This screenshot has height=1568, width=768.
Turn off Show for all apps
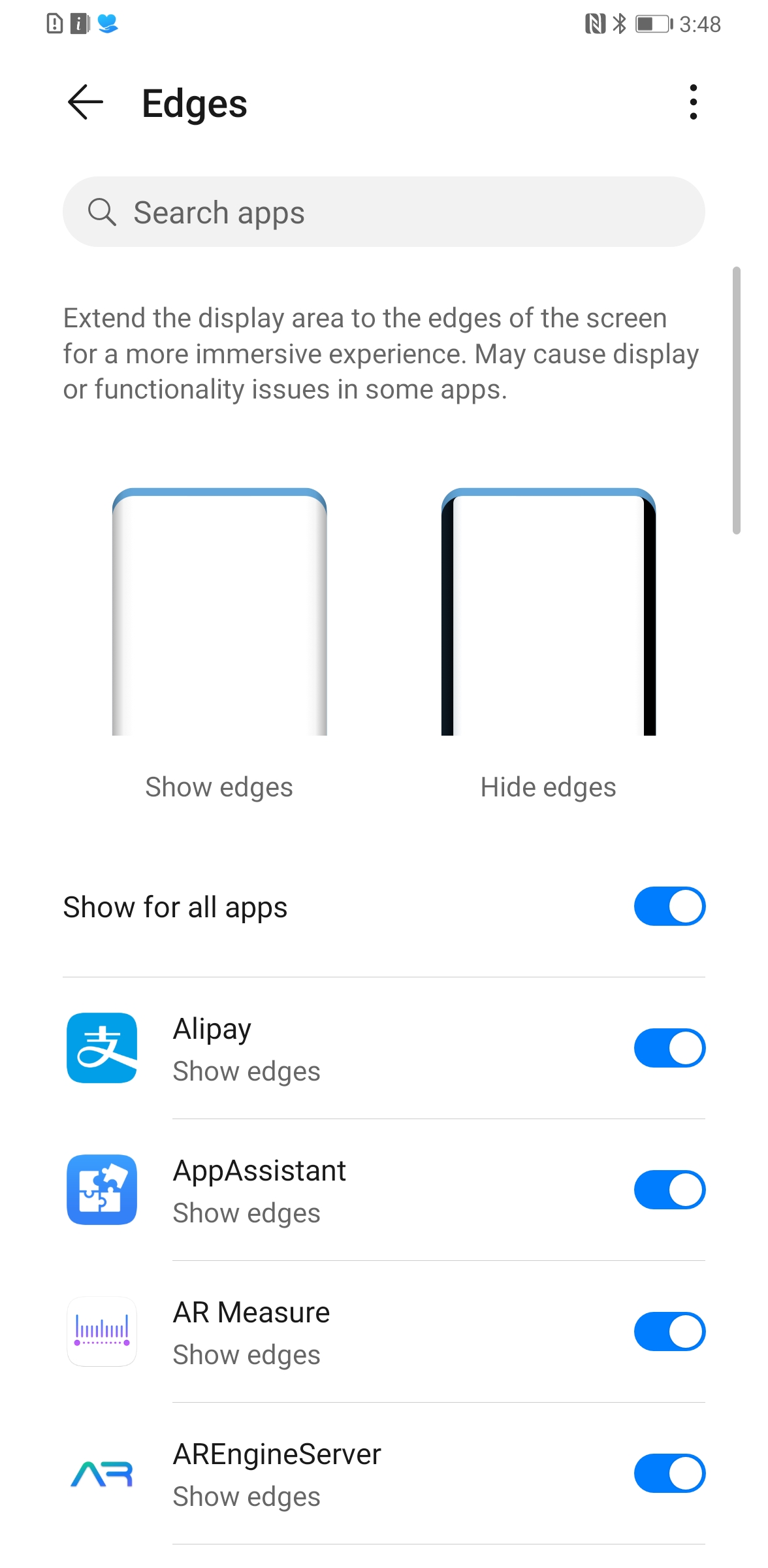click(669, 906)
